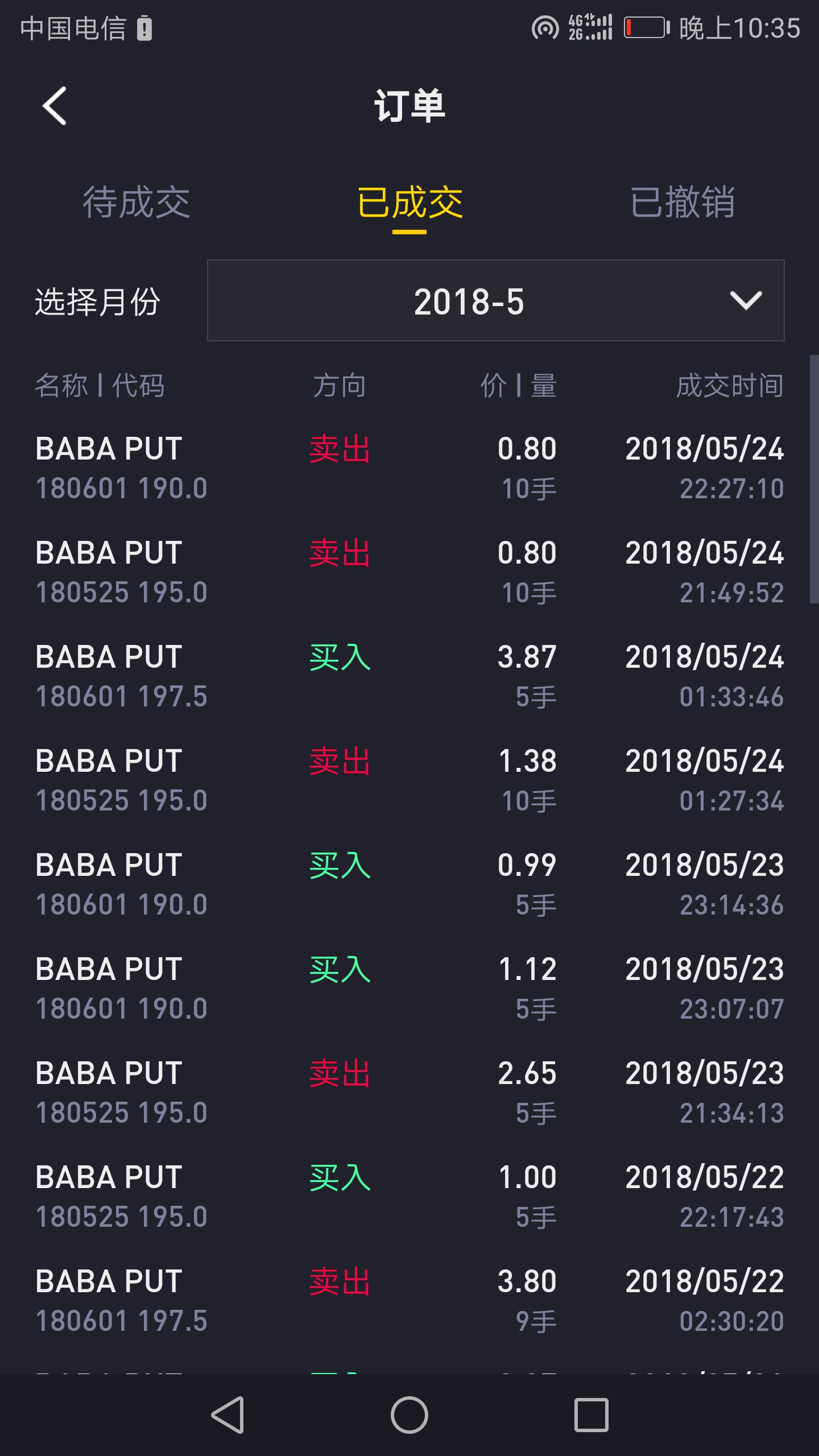Screen dimensions: 819x1456
Task: Open the buy order priced 3.87
Action: 409,676
